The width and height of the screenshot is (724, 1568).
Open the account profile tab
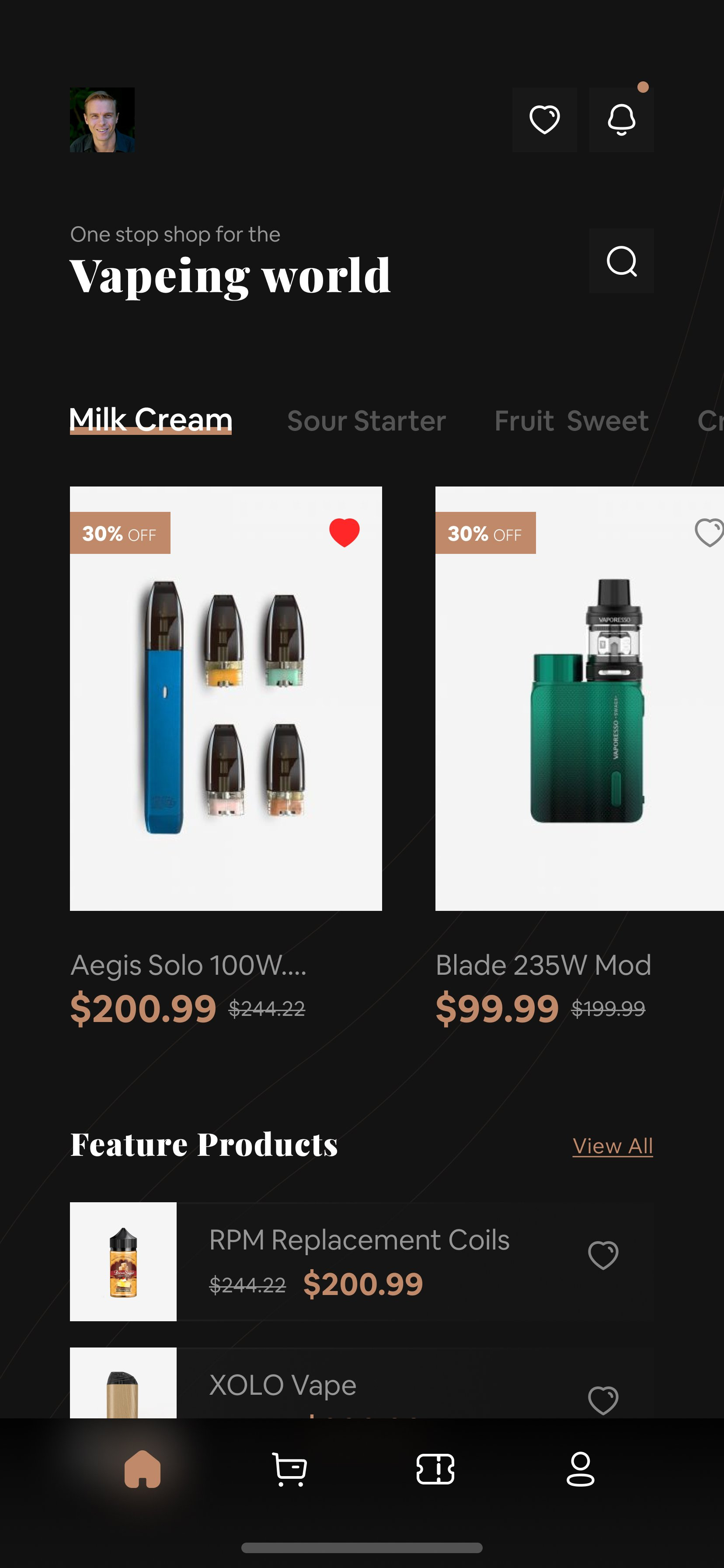coord(580,1469)
